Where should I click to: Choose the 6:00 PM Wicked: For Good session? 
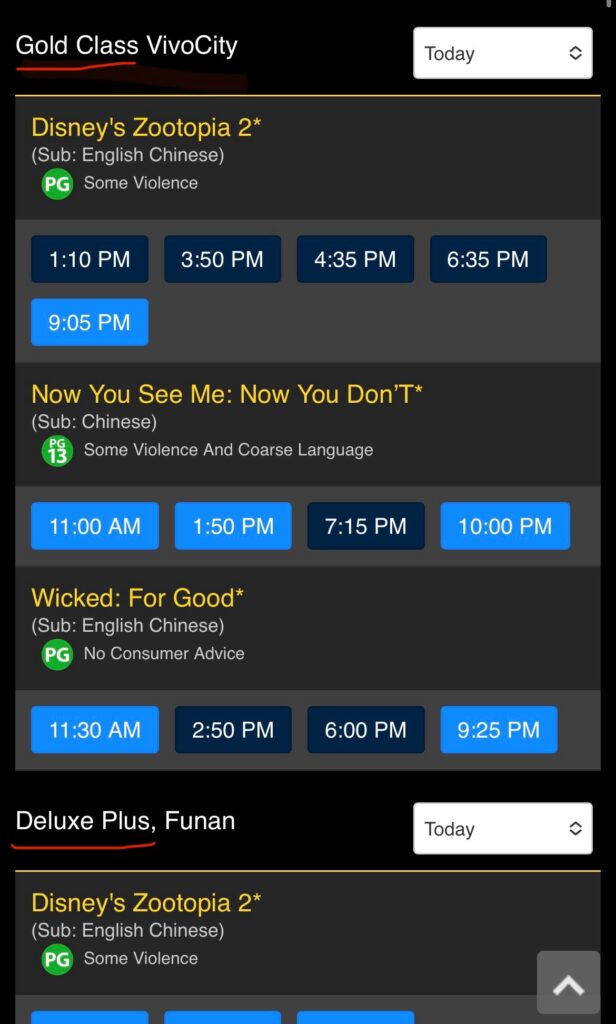point(365,730)
